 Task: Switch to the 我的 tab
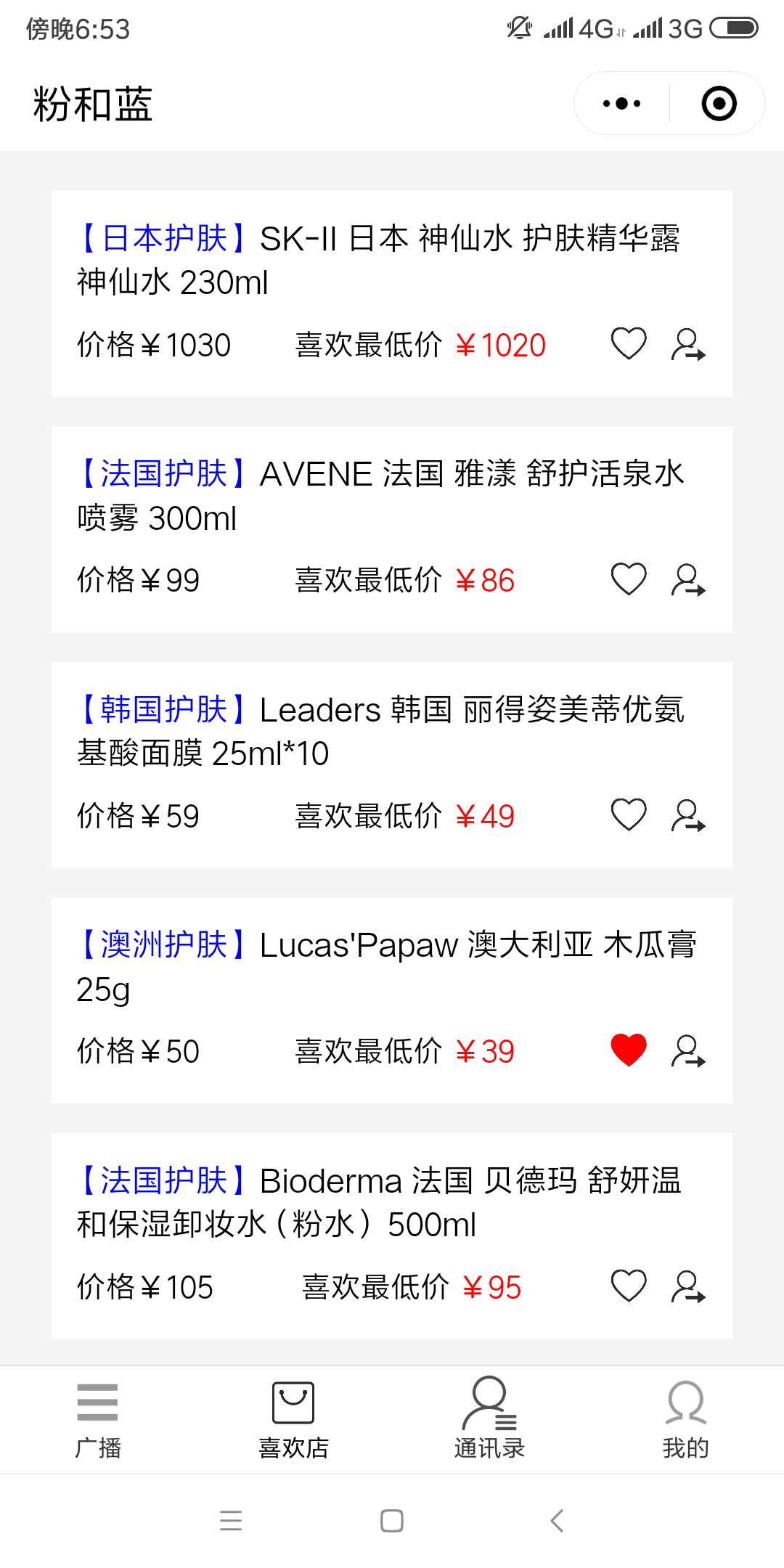pos(686,1421)
